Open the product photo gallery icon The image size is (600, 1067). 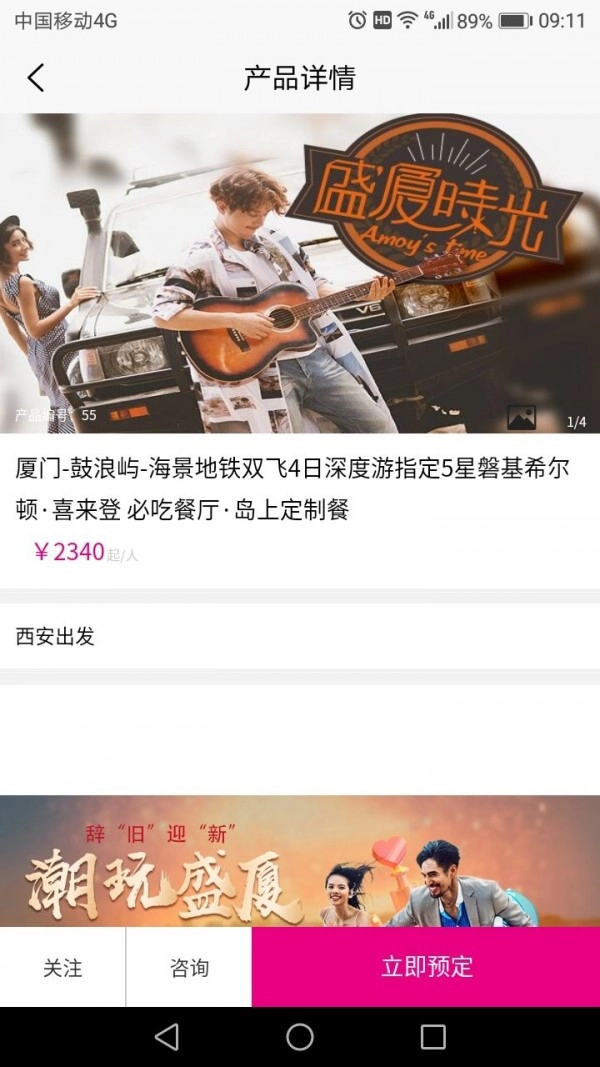pyautogui.click(x=521, y=418)
